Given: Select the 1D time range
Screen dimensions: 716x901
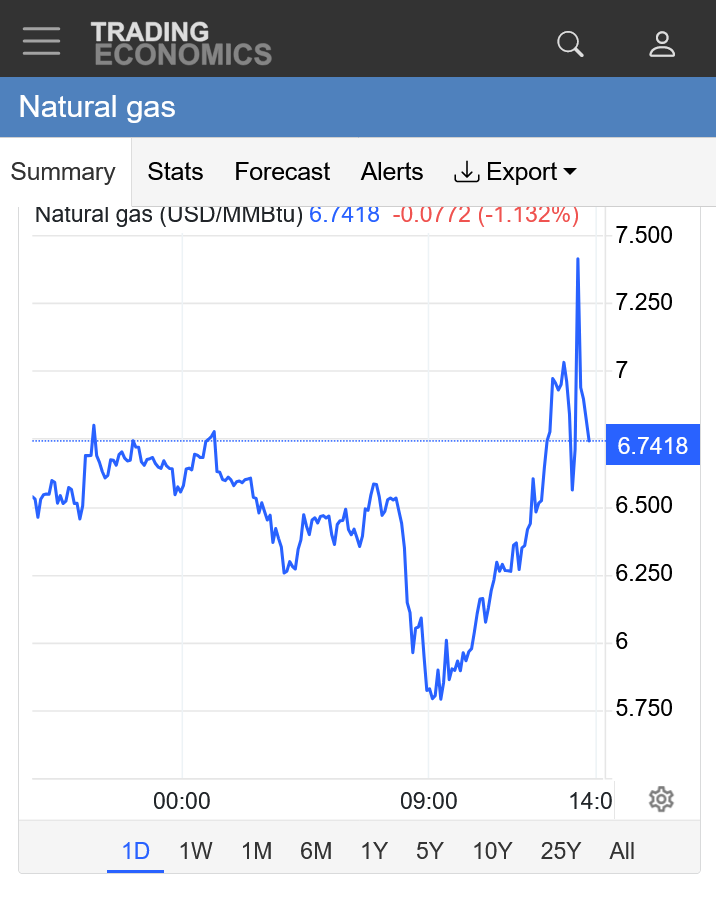Looking at the screenshot, I should point(135,851).
